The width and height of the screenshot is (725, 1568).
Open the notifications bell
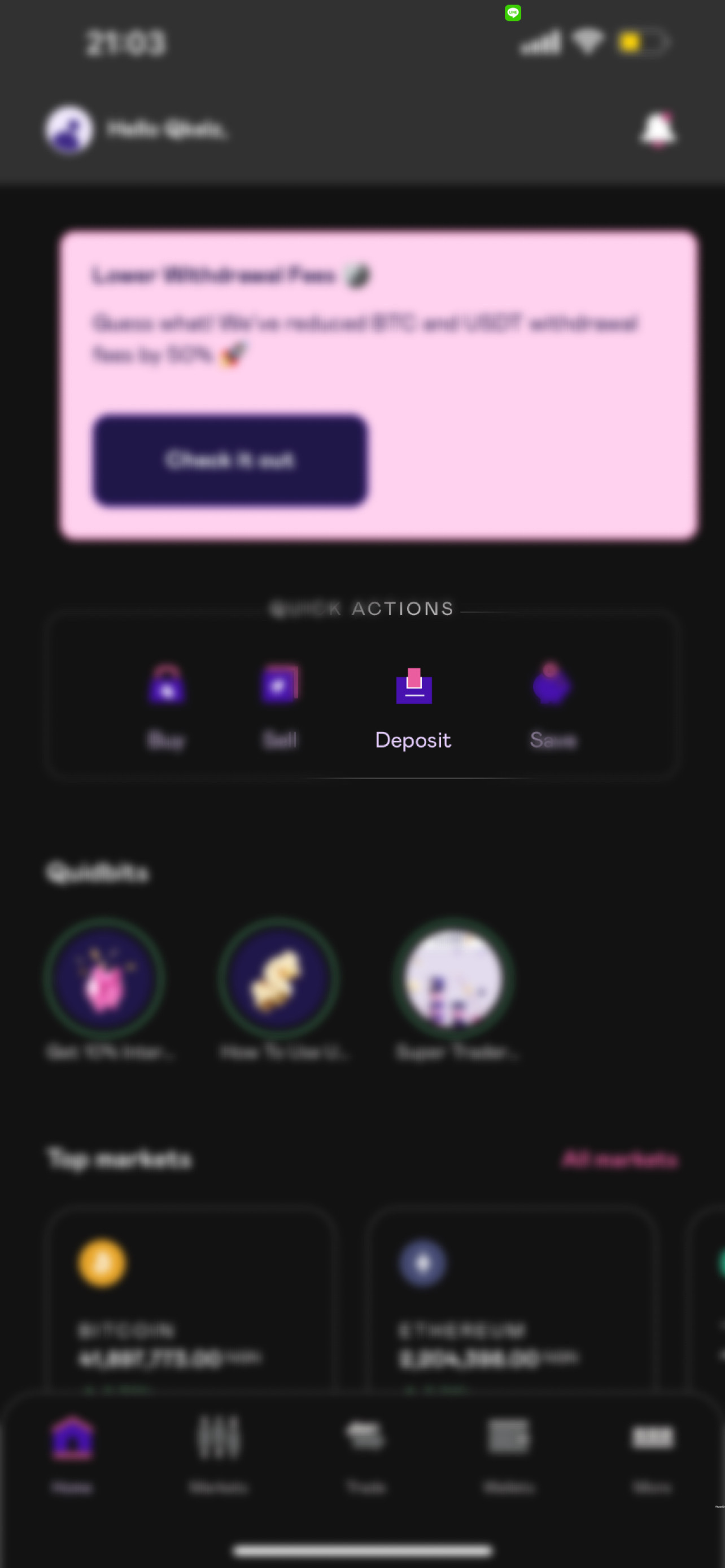658,129
